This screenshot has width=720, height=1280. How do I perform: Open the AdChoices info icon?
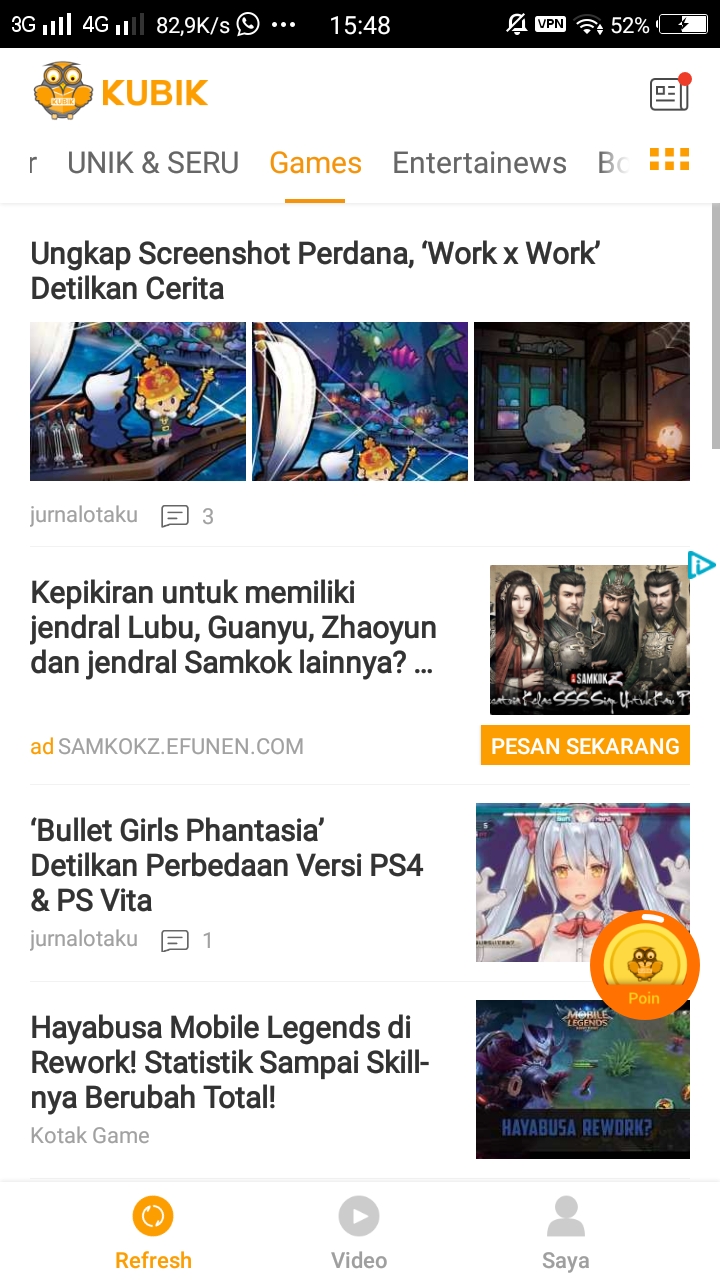(701, 565)
